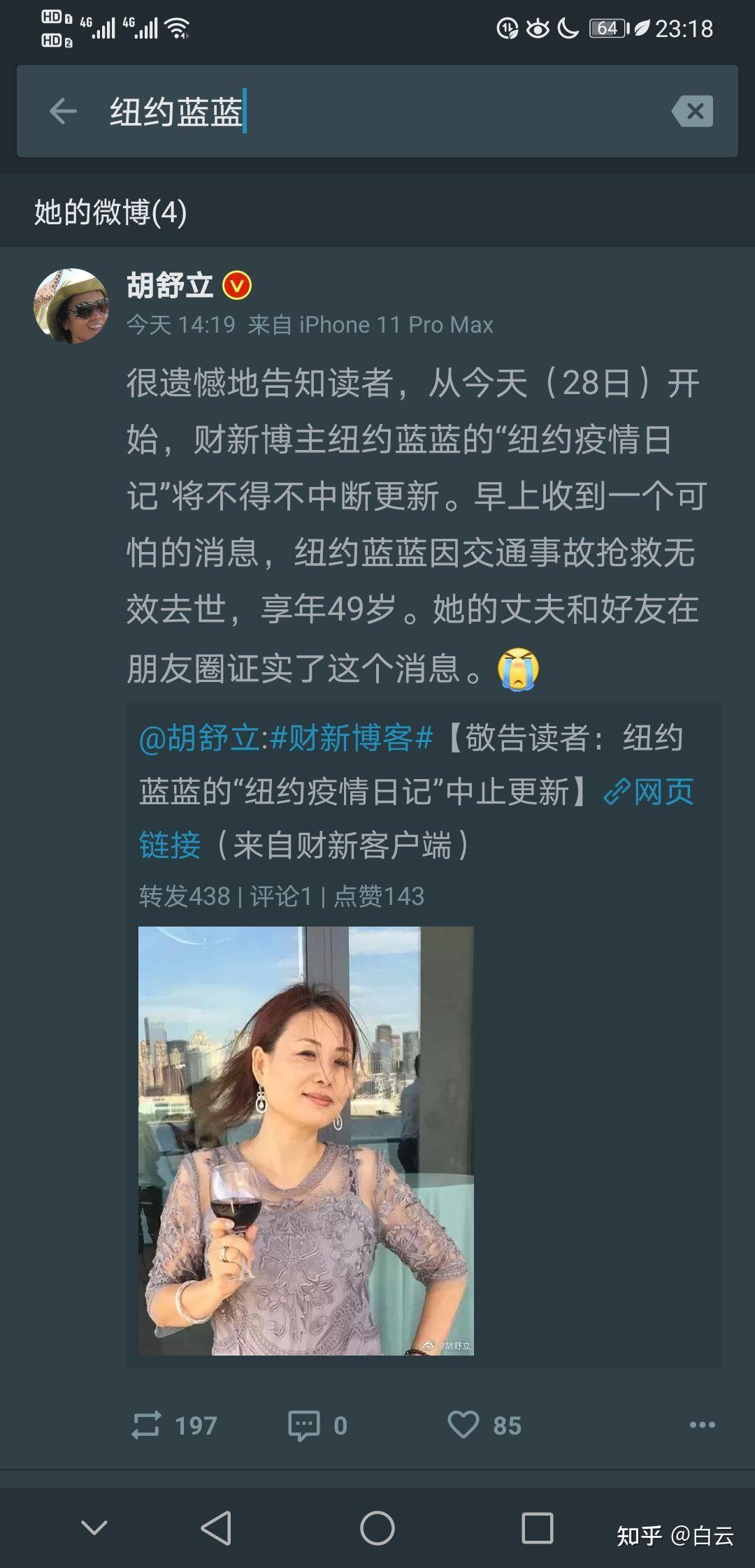This screenshot has width=755, height=1568.
Task: Repost the Weibo post with 197 reposts
Action: tap(174, 1425)
